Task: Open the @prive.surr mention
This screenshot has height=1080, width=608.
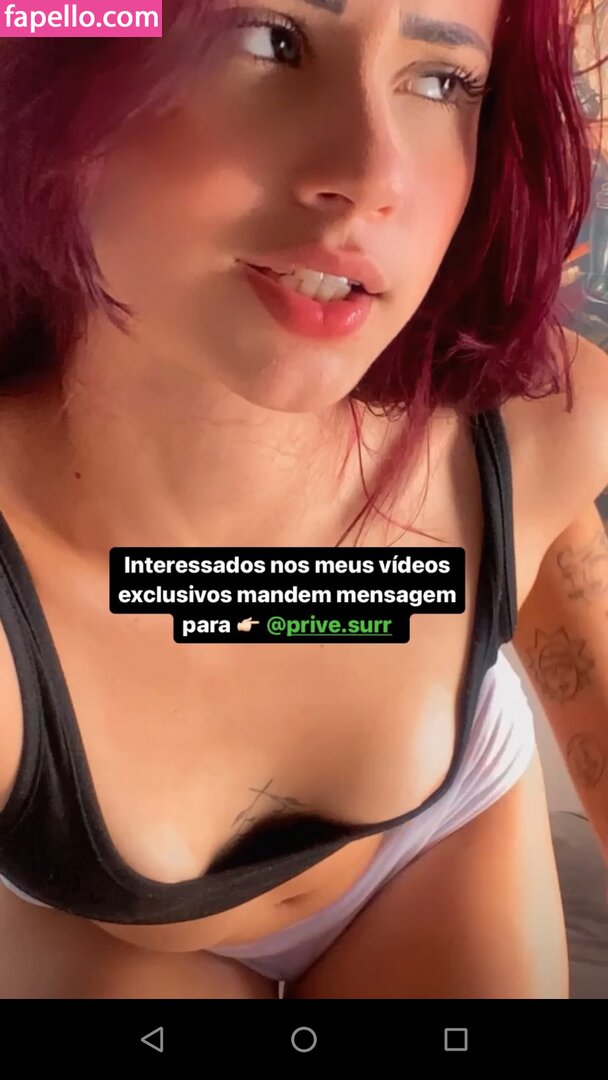Action: pos(329,626)
